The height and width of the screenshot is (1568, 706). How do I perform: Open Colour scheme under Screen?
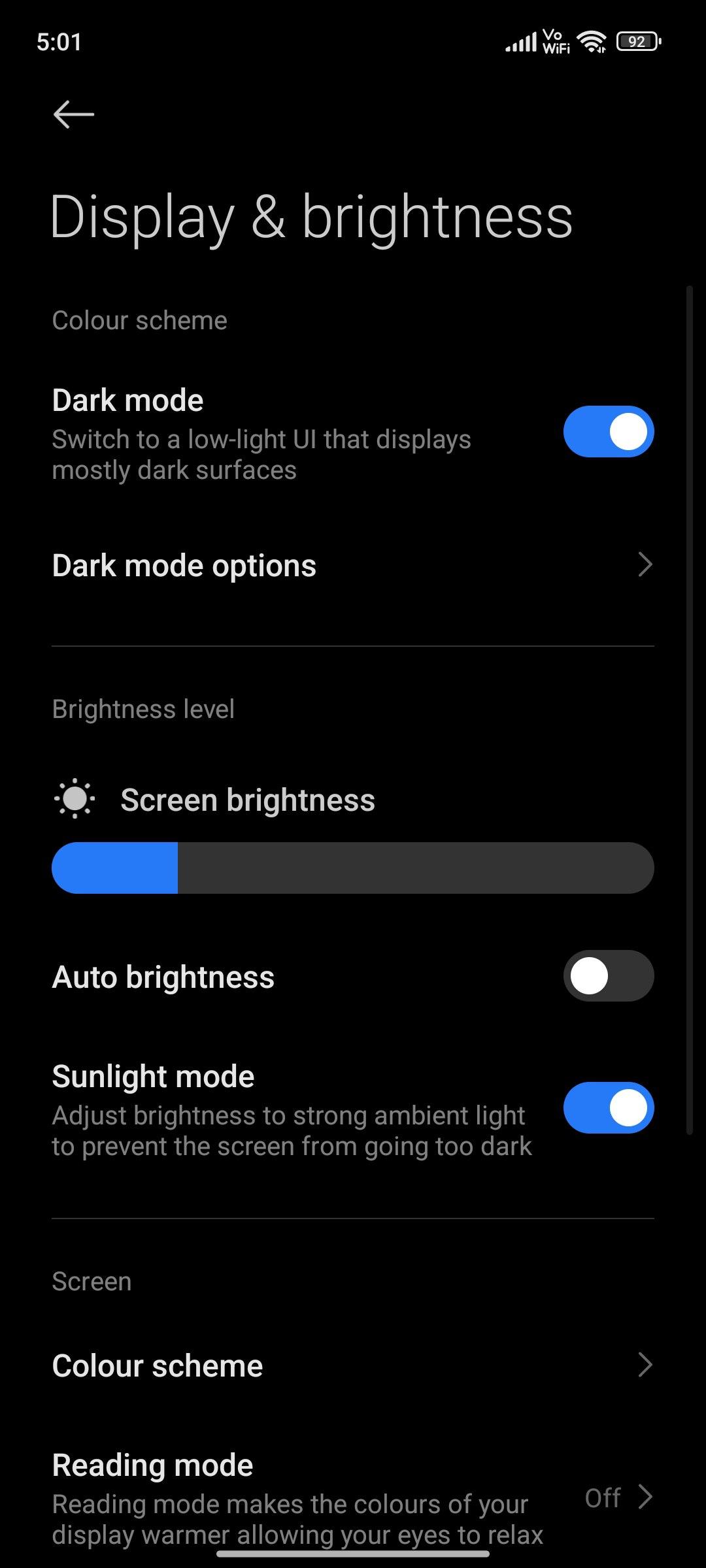coord(353,1365)
